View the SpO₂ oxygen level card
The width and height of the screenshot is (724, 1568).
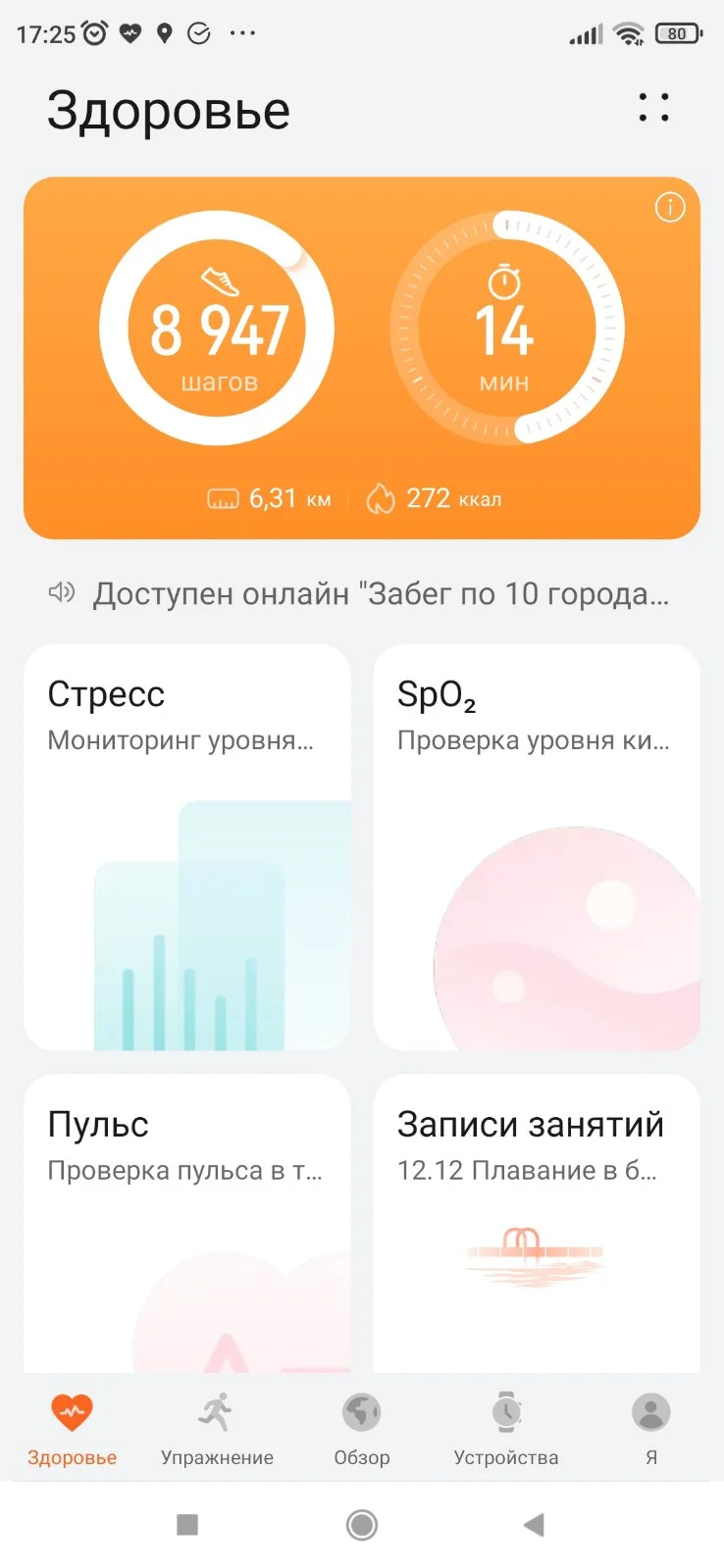tap(537, 845)
